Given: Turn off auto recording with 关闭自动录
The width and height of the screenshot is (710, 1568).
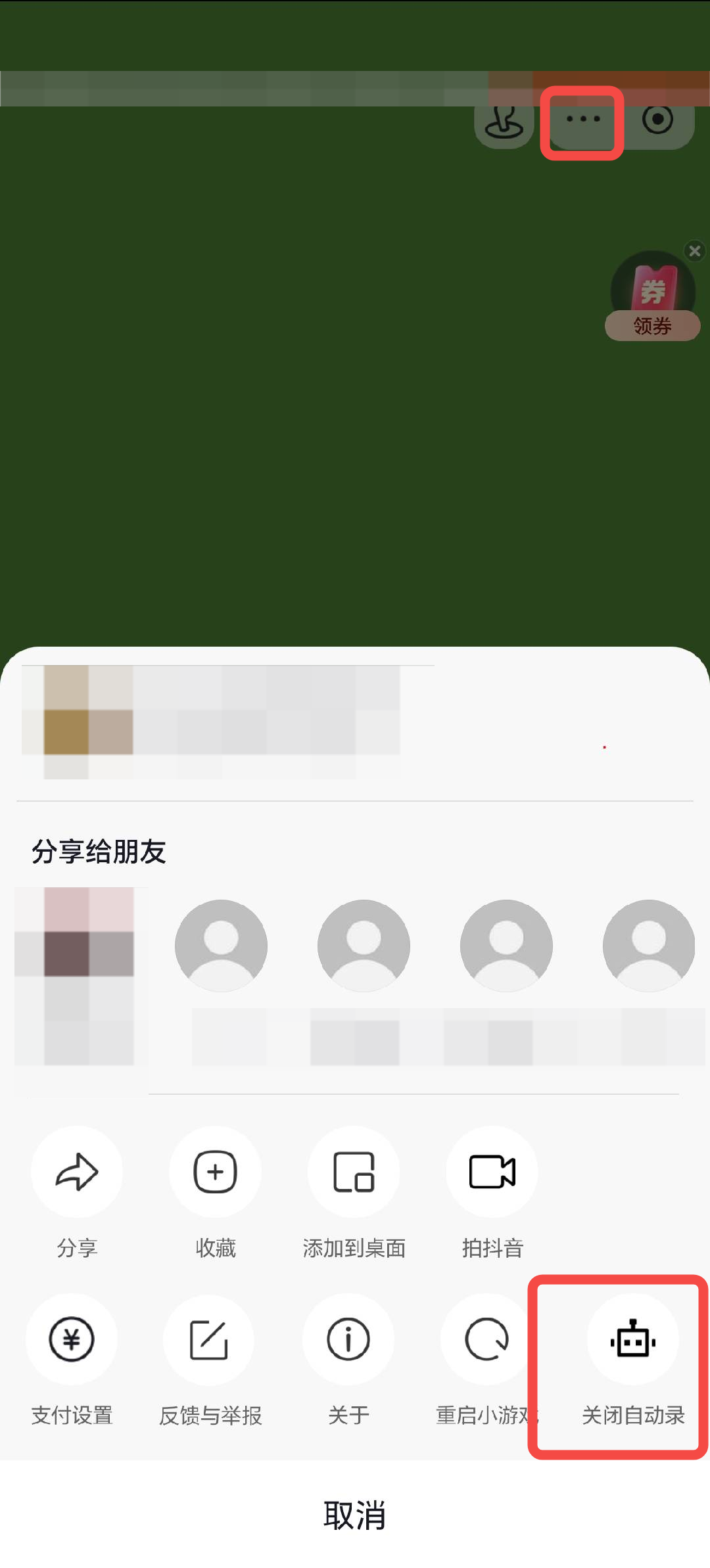Looking at the screenshot, I should click(x=632, y=1341).
